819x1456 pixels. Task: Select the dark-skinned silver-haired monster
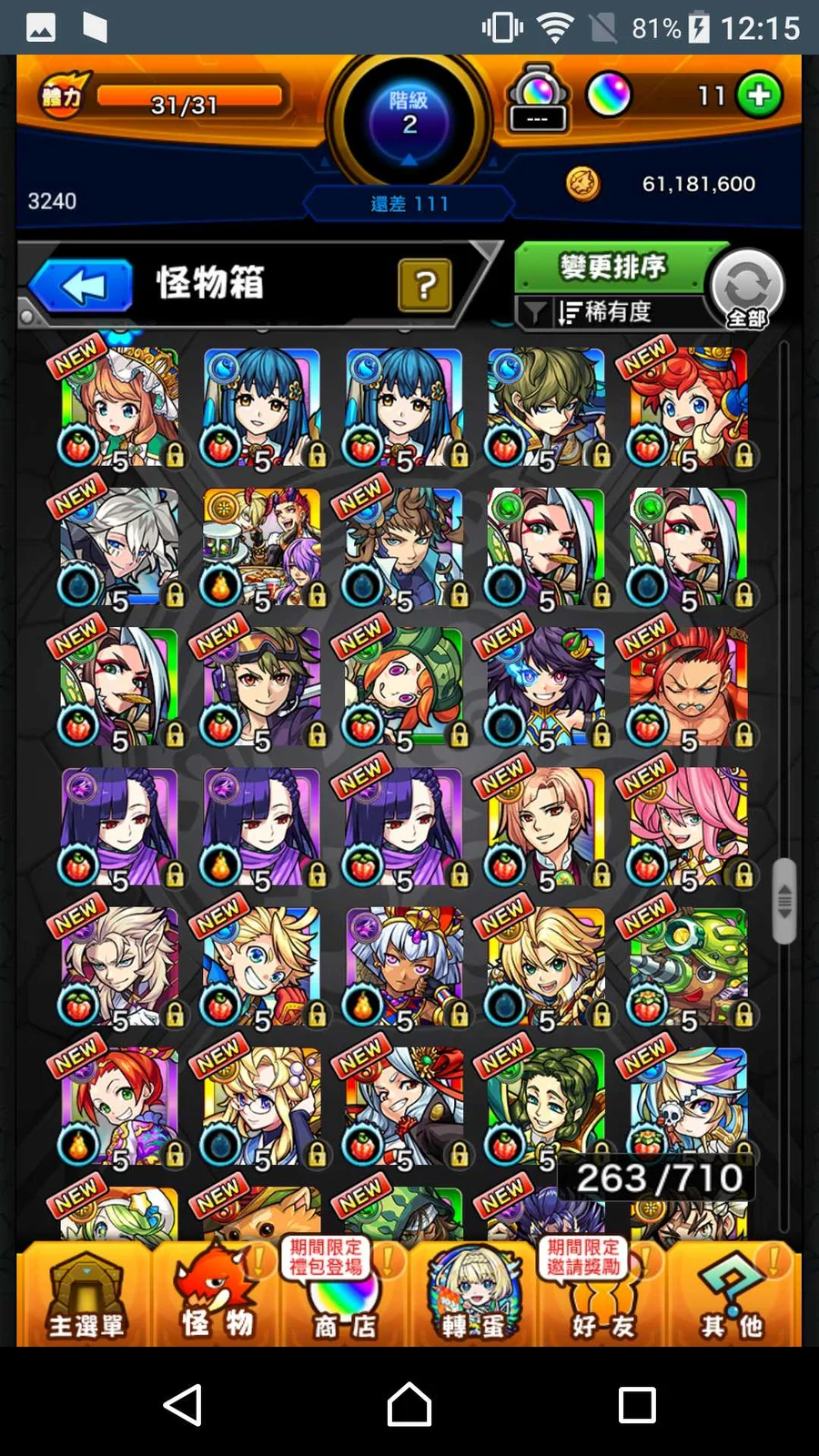coord(404,967)
